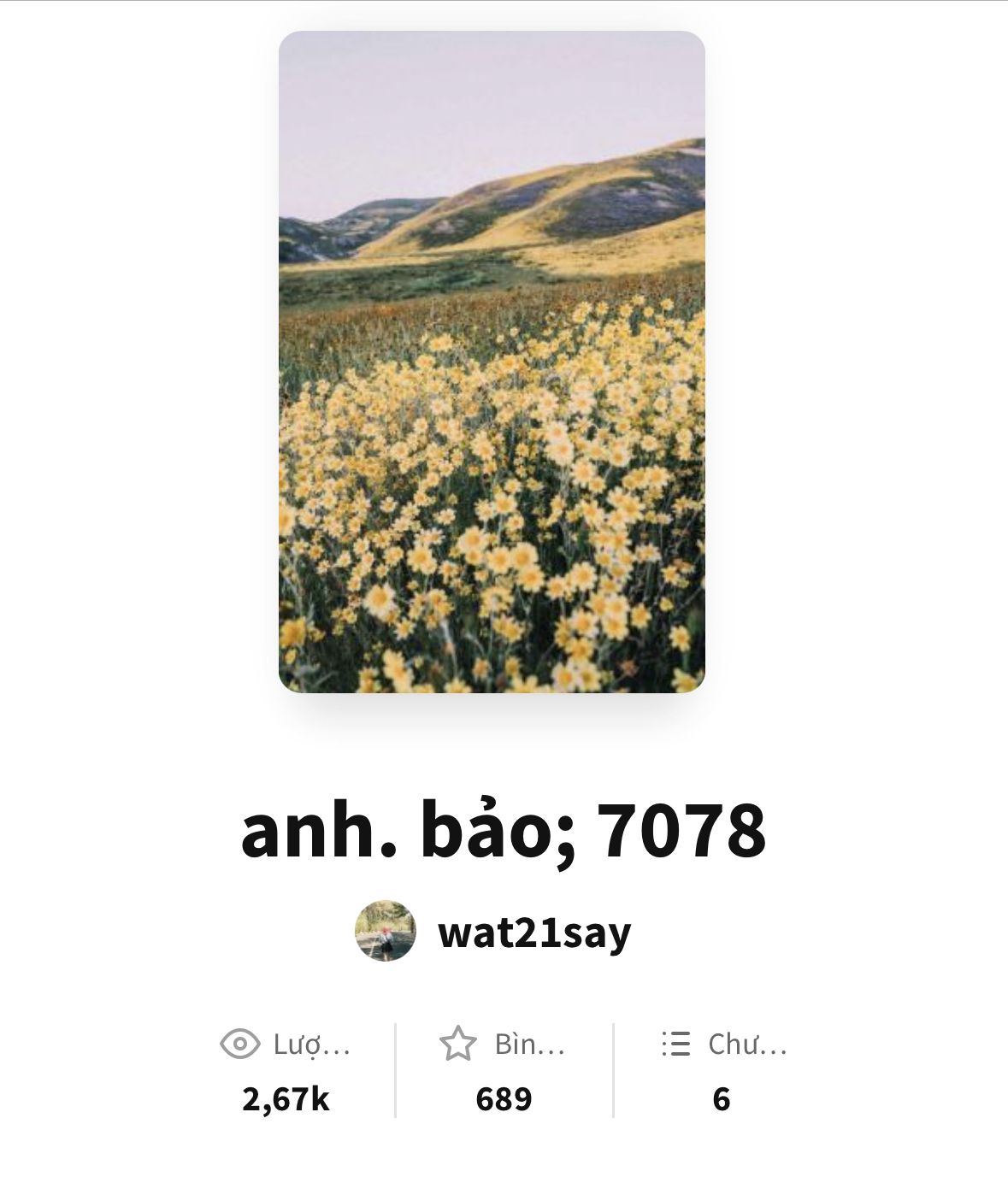
Task: Tap the story cover with yellow flowers
Action: [492, 362]
